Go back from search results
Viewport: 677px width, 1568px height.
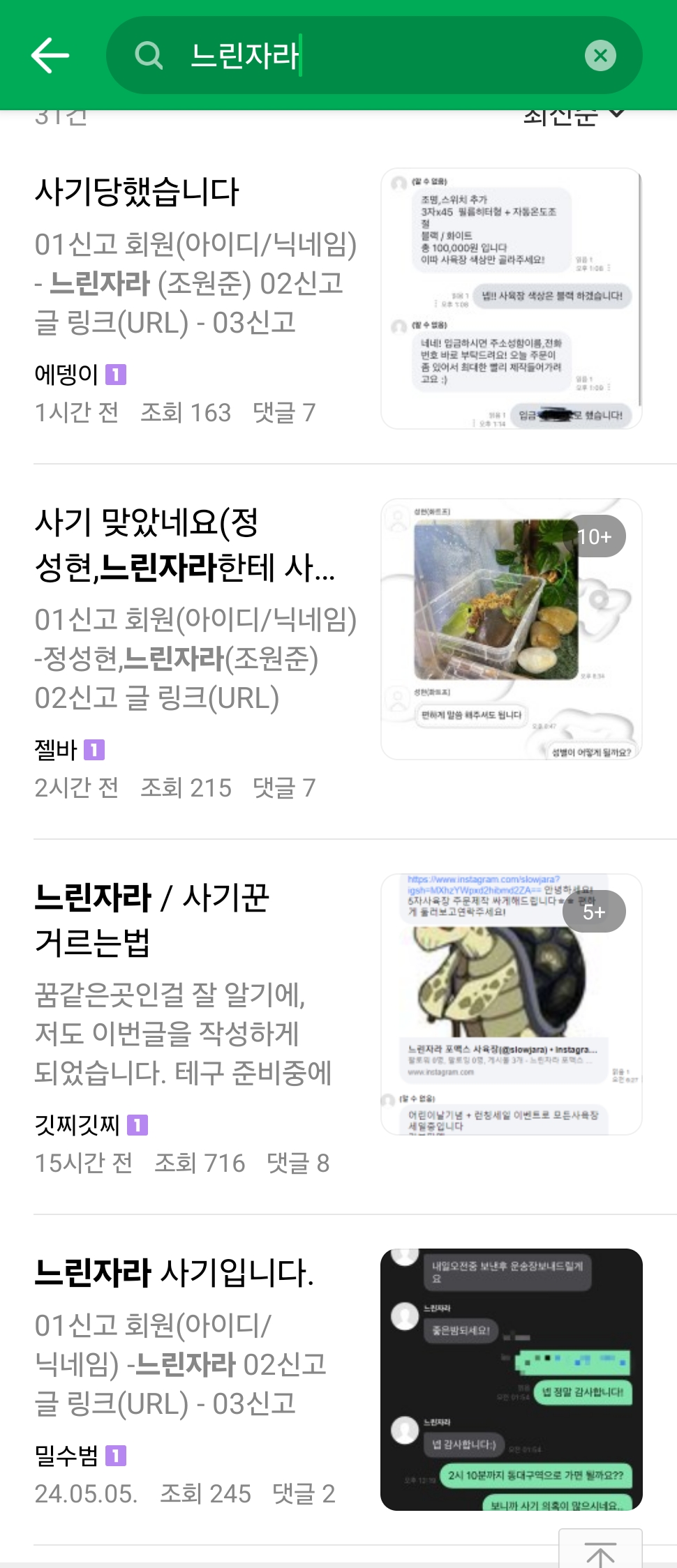click(50, 55)
